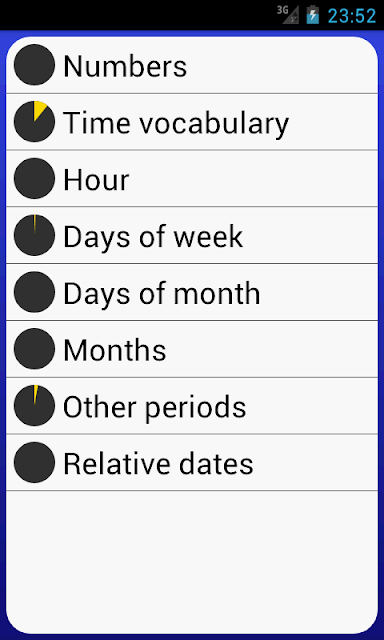Go to Other periods
Image resolution: width=384 pixels, height=640 pixels.
pos(192,406)
